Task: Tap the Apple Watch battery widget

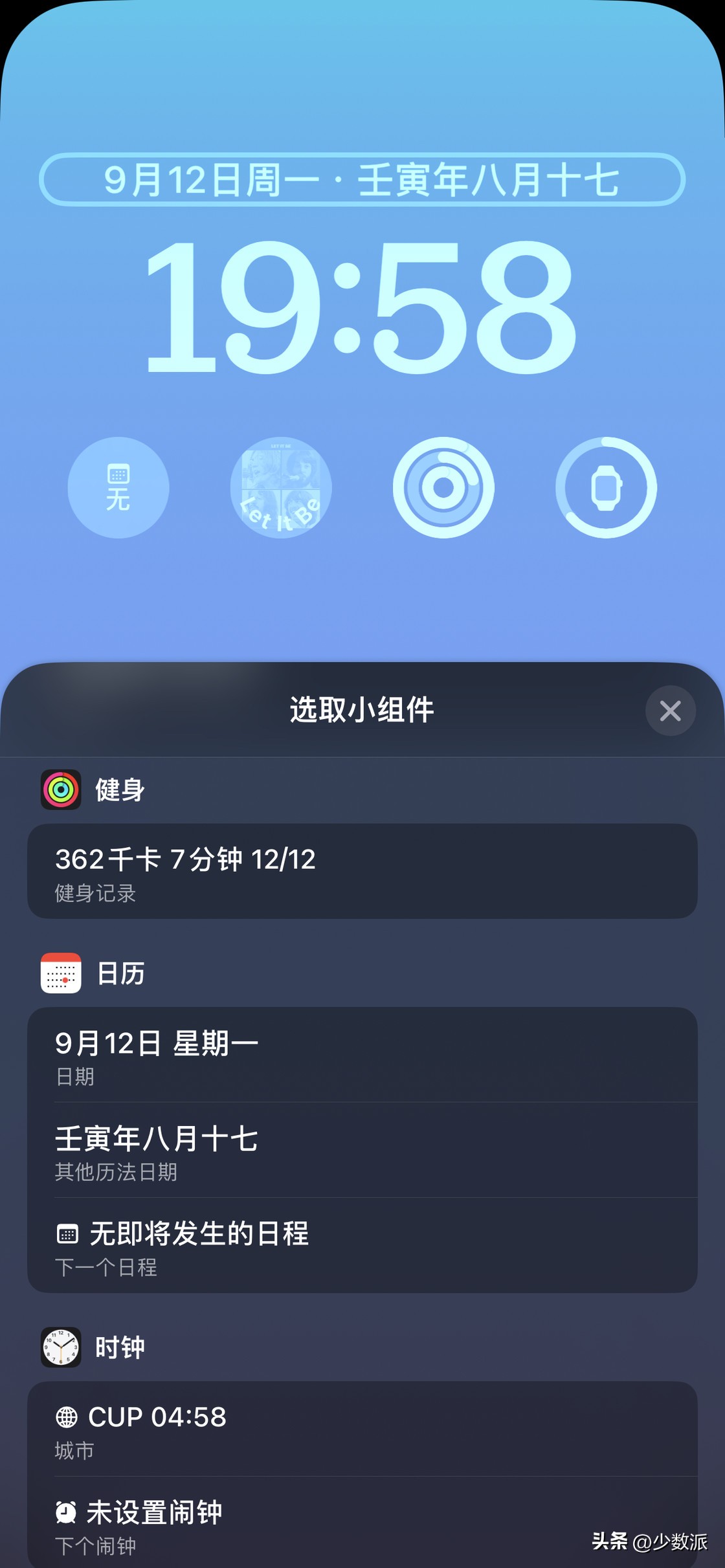Action: point(607,489)
